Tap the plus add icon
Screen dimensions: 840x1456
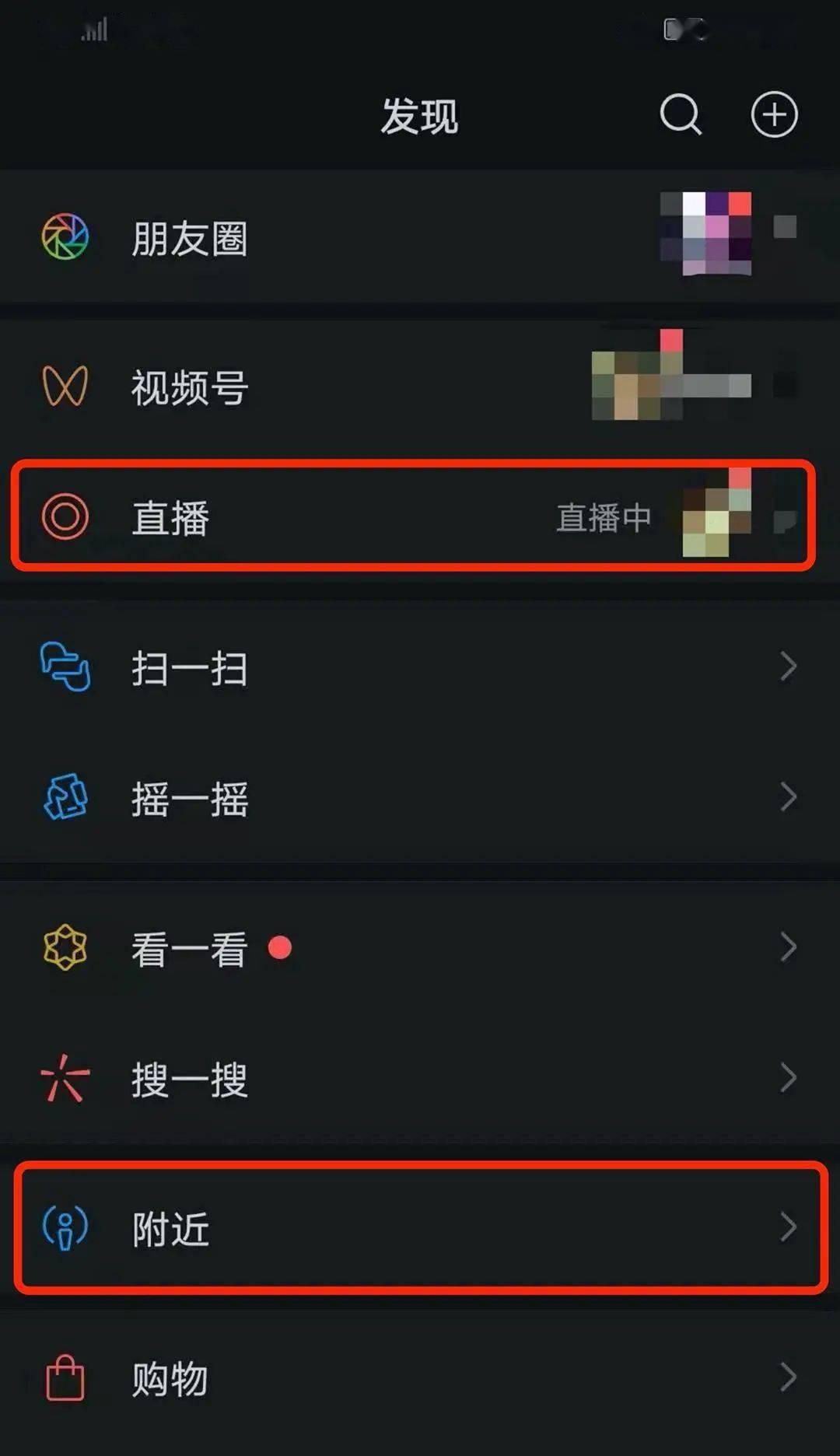(774, 115)
